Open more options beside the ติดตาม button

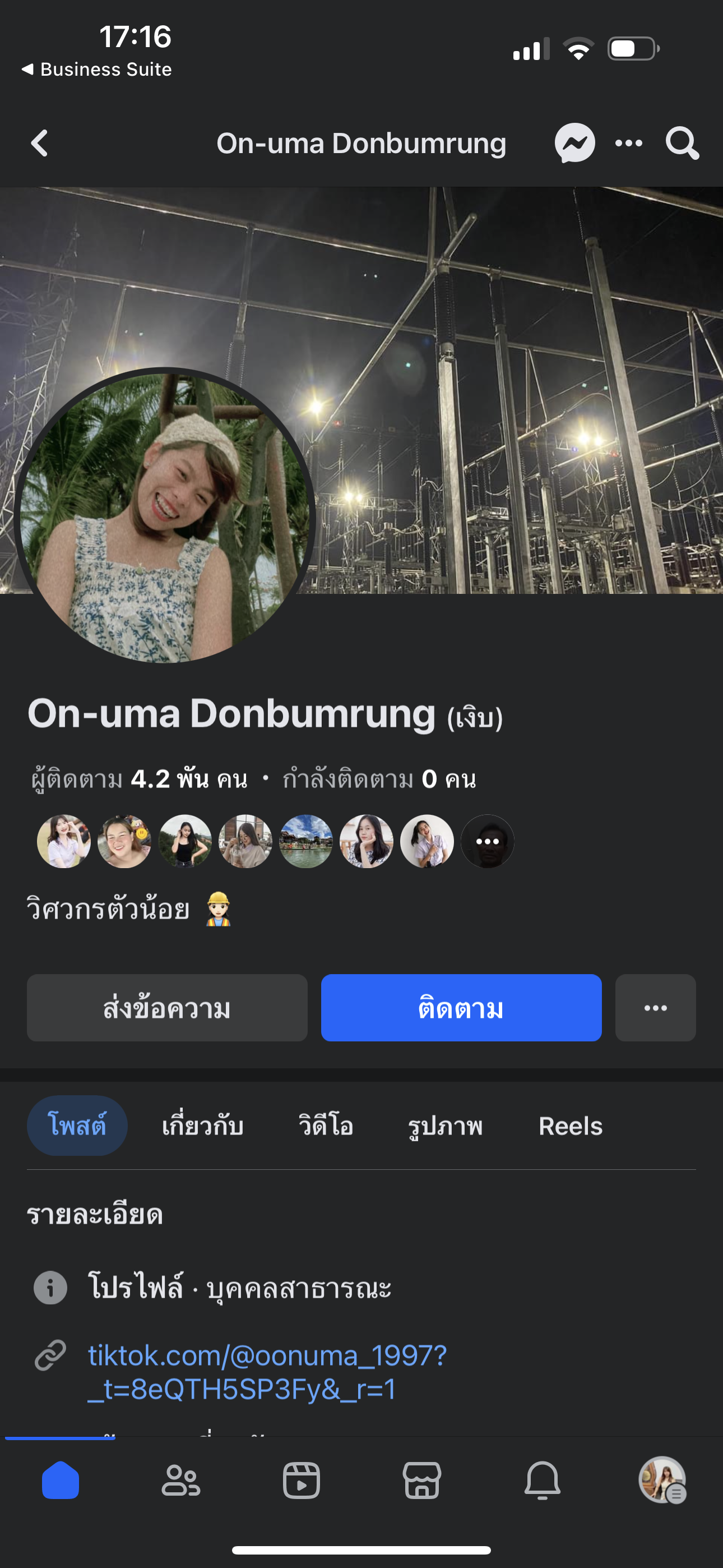[655, 1008]
